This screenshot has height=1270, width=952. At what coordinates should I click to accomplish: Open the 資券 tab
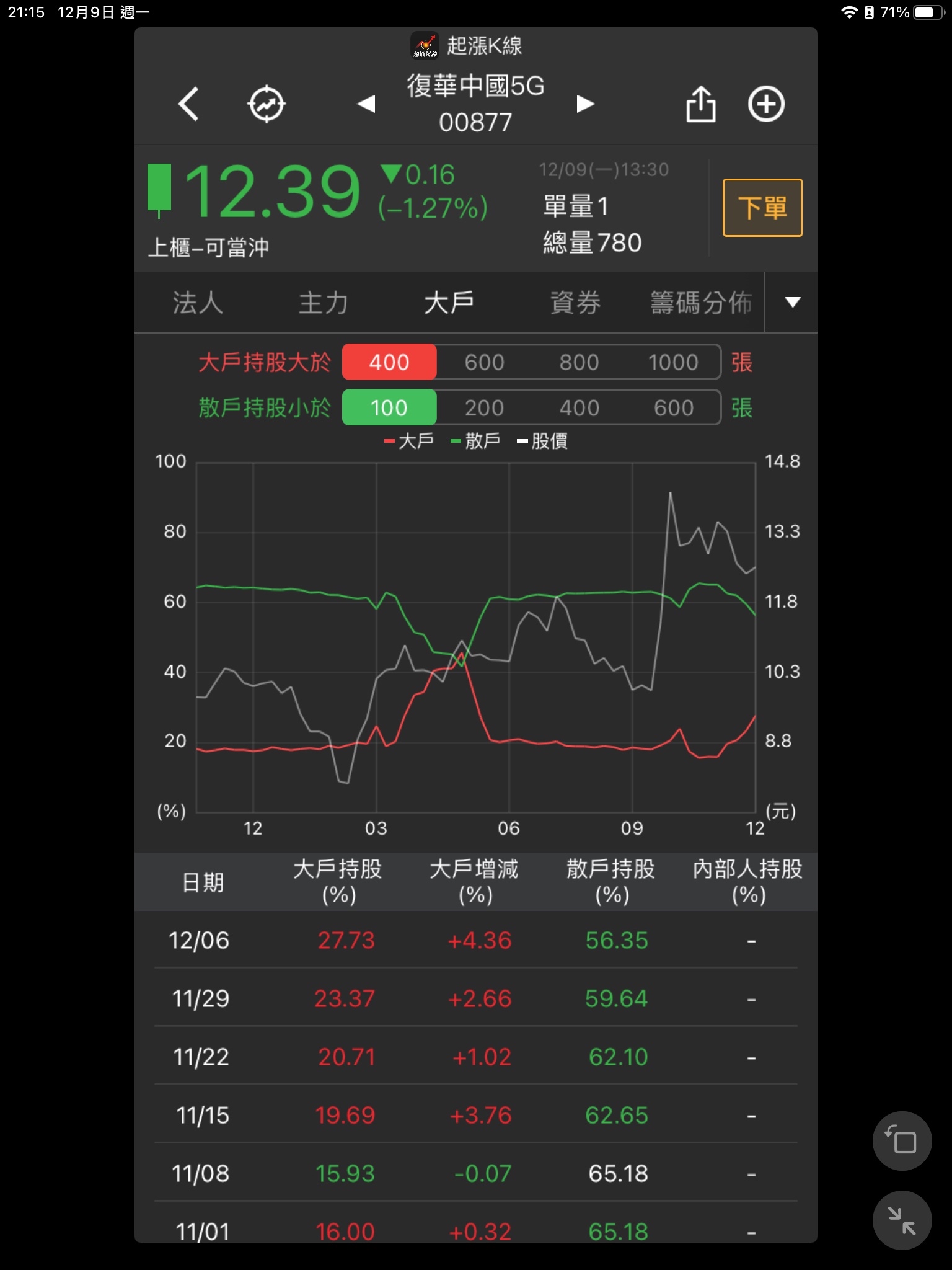tap(575, 303)
